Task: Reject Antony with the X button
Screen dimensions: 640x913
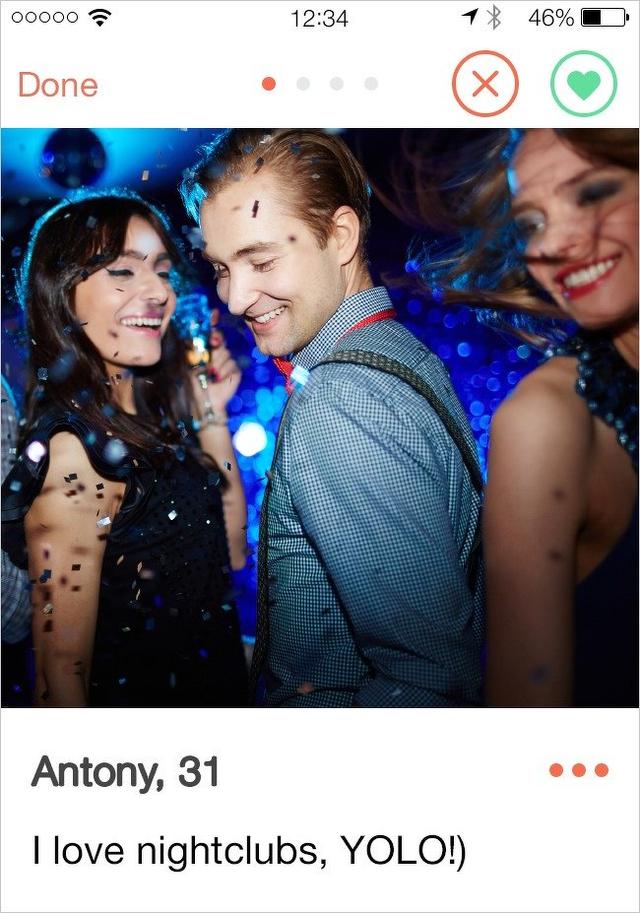Action: click(x=485, y=84)
